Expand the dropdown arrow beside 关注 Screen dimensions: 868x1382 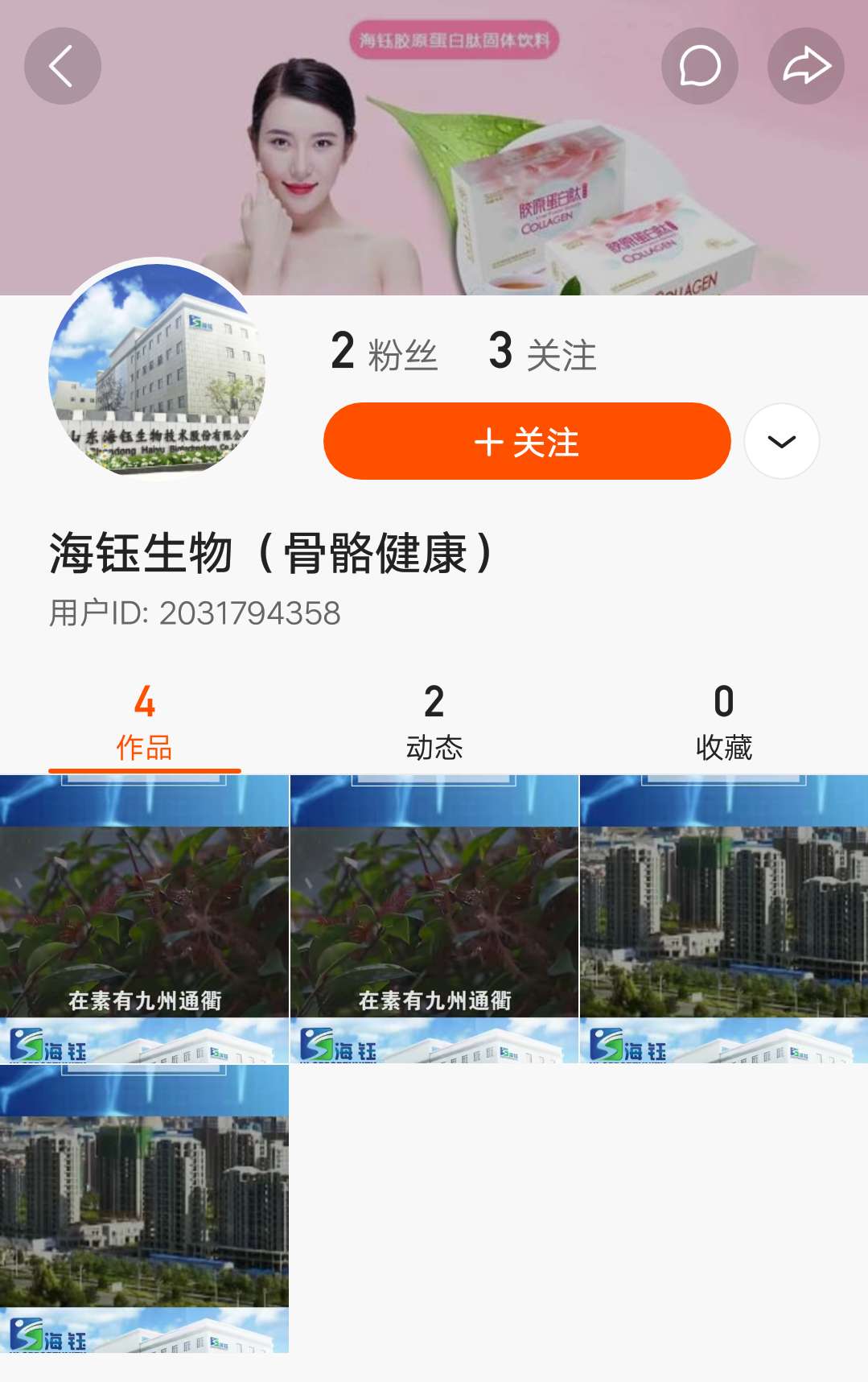pos(781,441)
